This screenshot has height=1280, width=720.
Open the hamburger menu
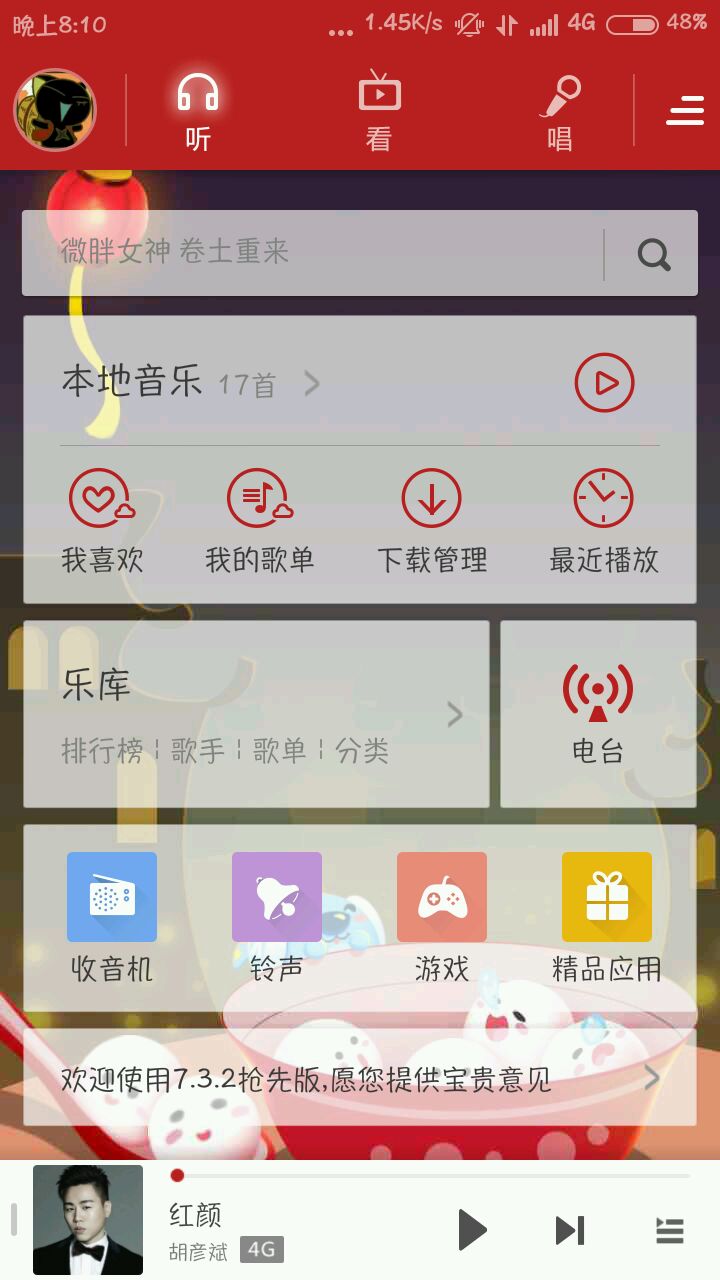pos(685,110)
